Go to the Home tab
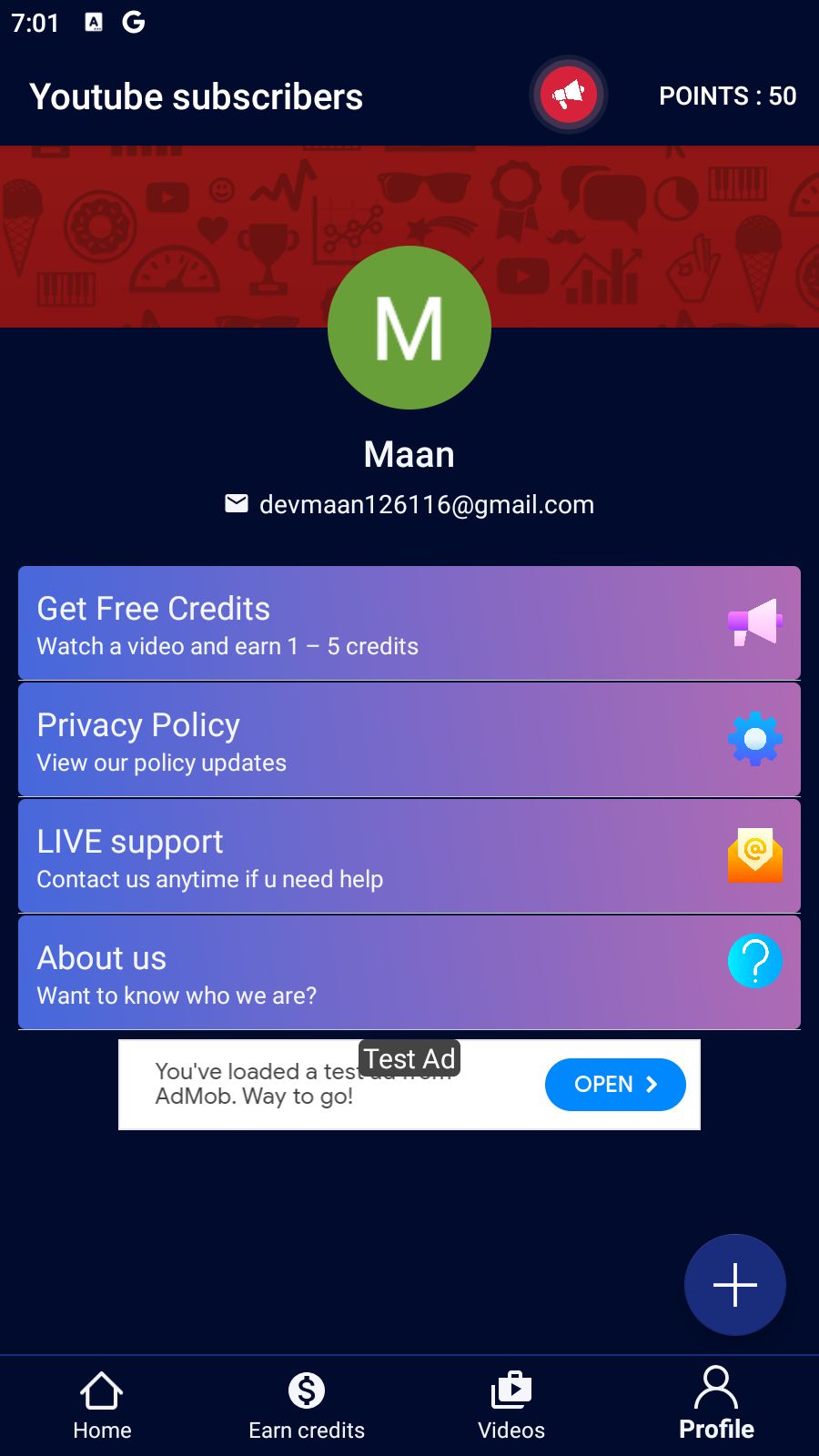Screen dimensions: 819x1456 [x=102, y=1406]
